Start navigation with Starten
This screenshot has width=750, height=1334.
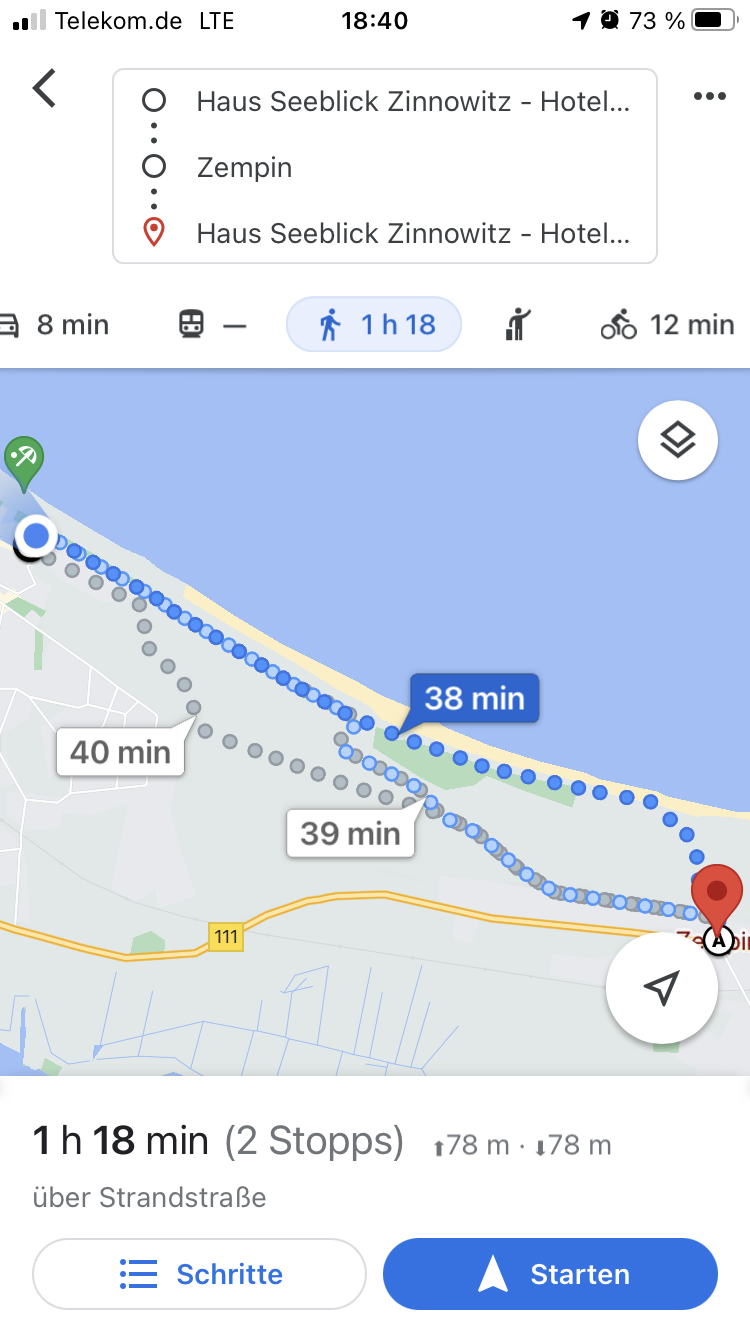tap(550, 1274)
